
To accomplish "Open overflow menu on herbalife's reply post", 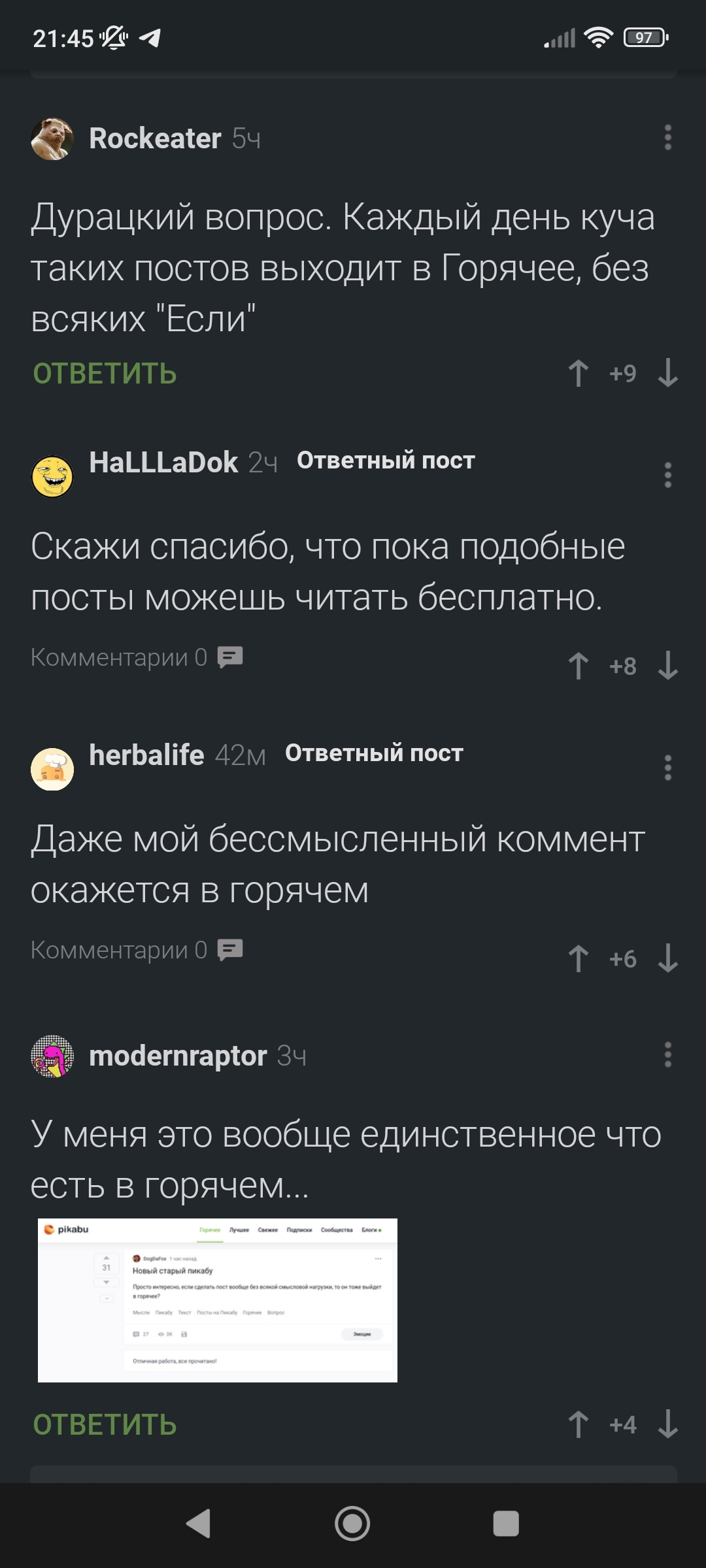I will [667, 768].
